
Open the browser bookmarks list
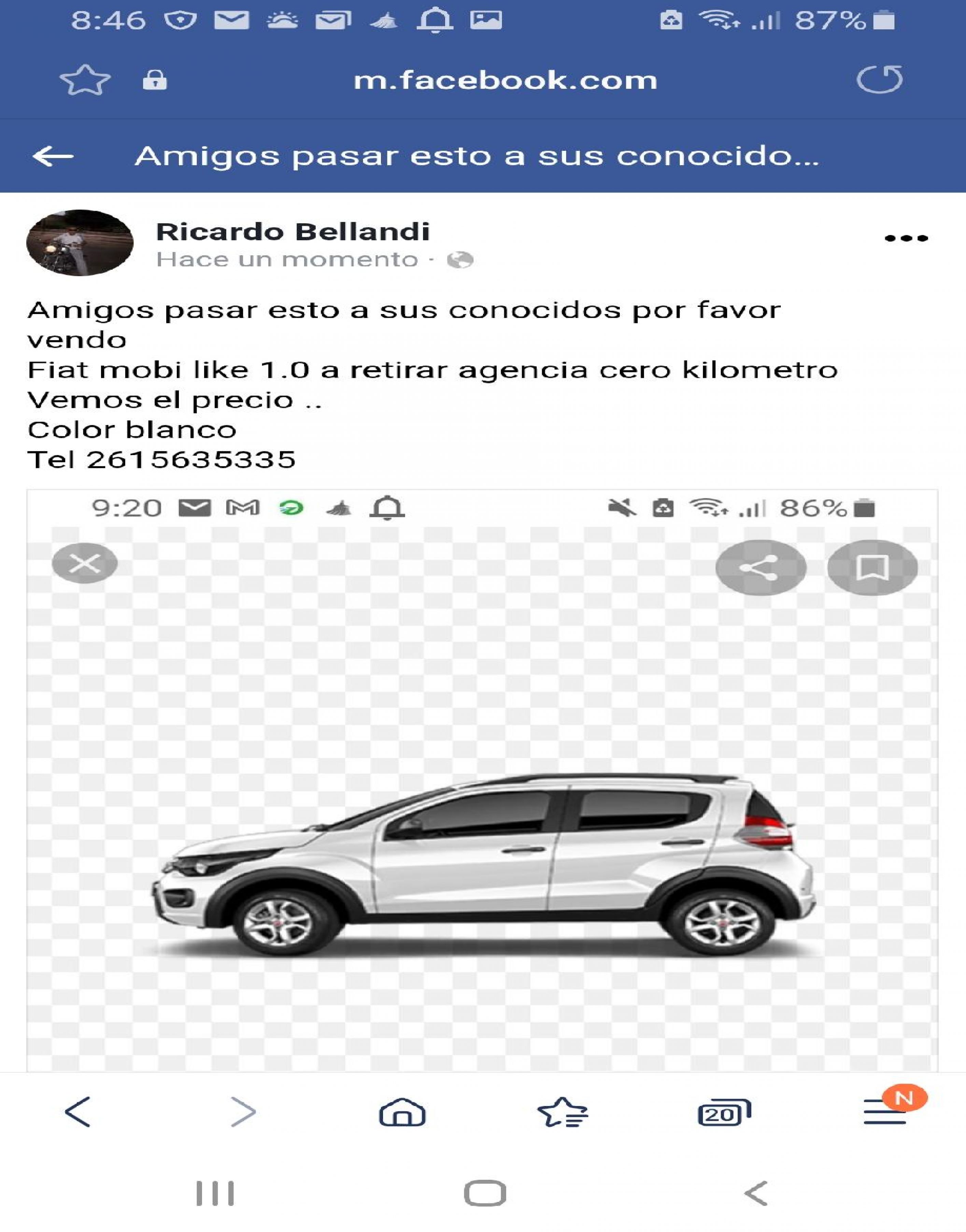[562, 1112]
